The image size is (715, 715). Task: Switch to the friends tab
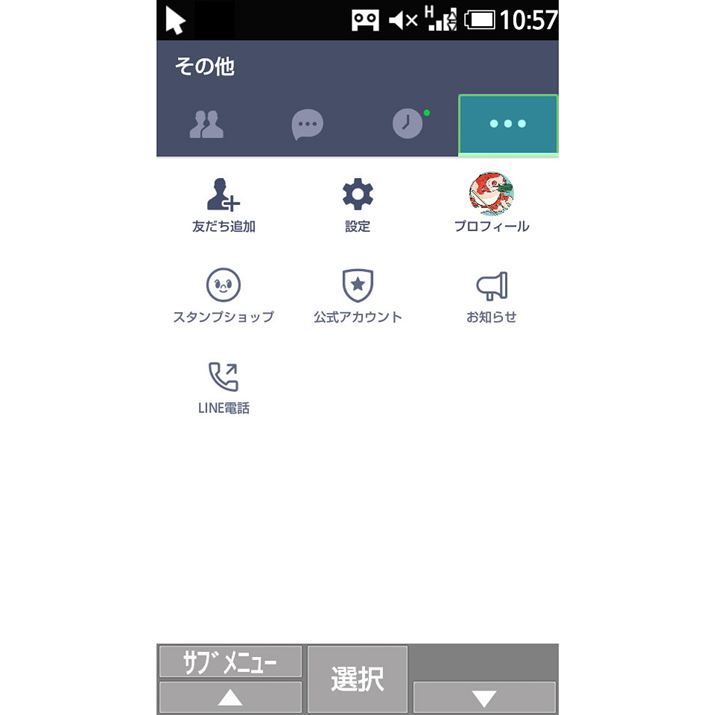coord(207,125)
